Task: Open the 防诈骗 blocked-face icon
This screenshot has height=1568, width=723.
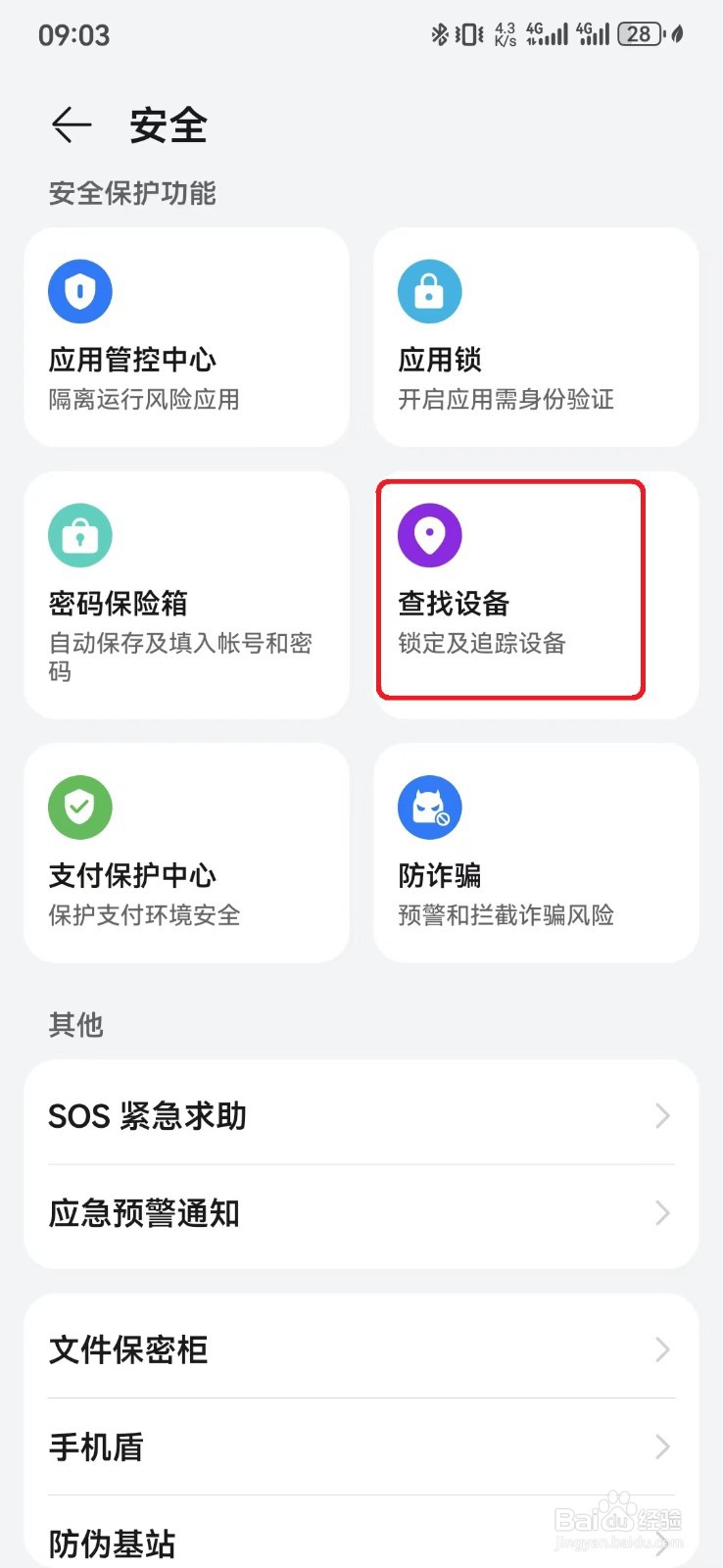Action: [429, 807]
